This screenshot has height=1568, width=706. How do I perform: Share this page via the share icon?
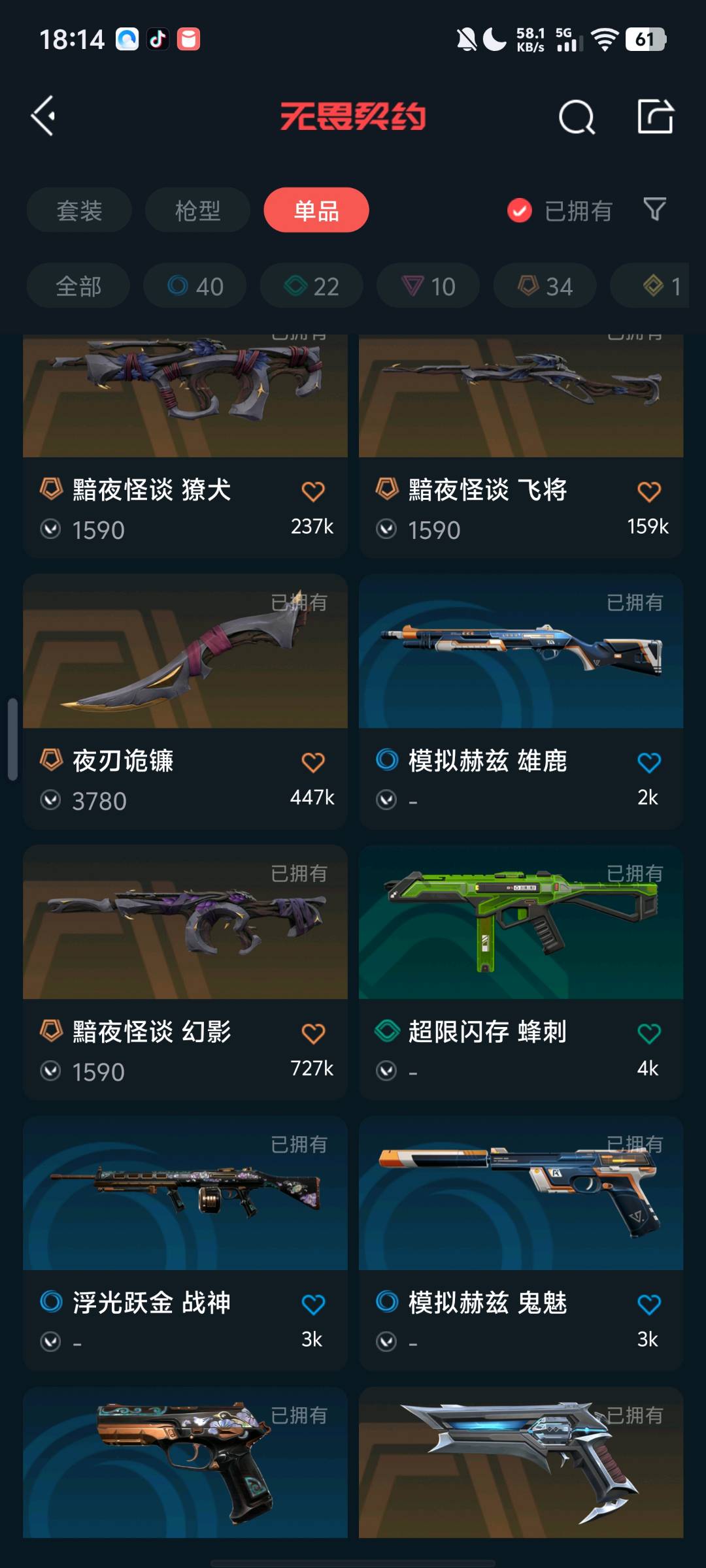(x=655, y=117)
